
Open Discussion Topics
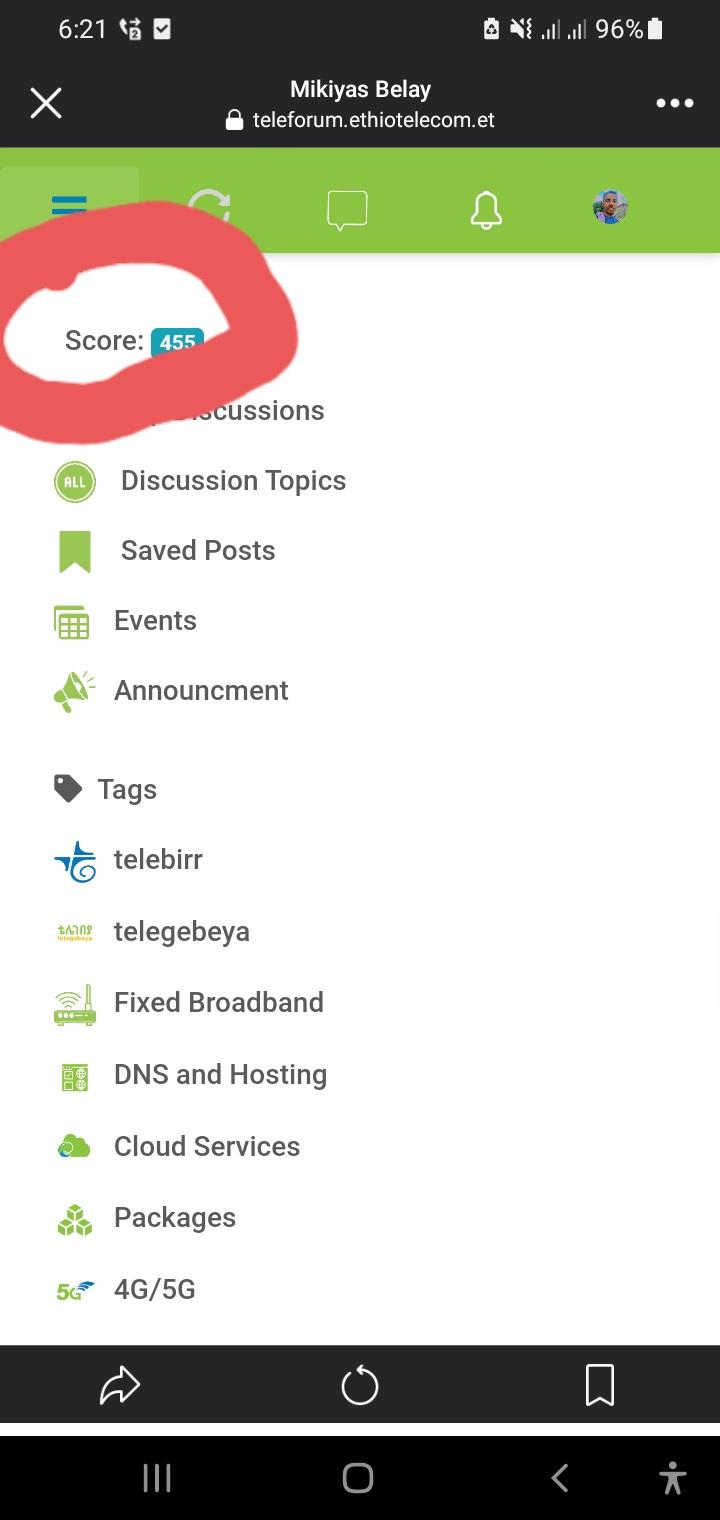(x=200, y=481)
